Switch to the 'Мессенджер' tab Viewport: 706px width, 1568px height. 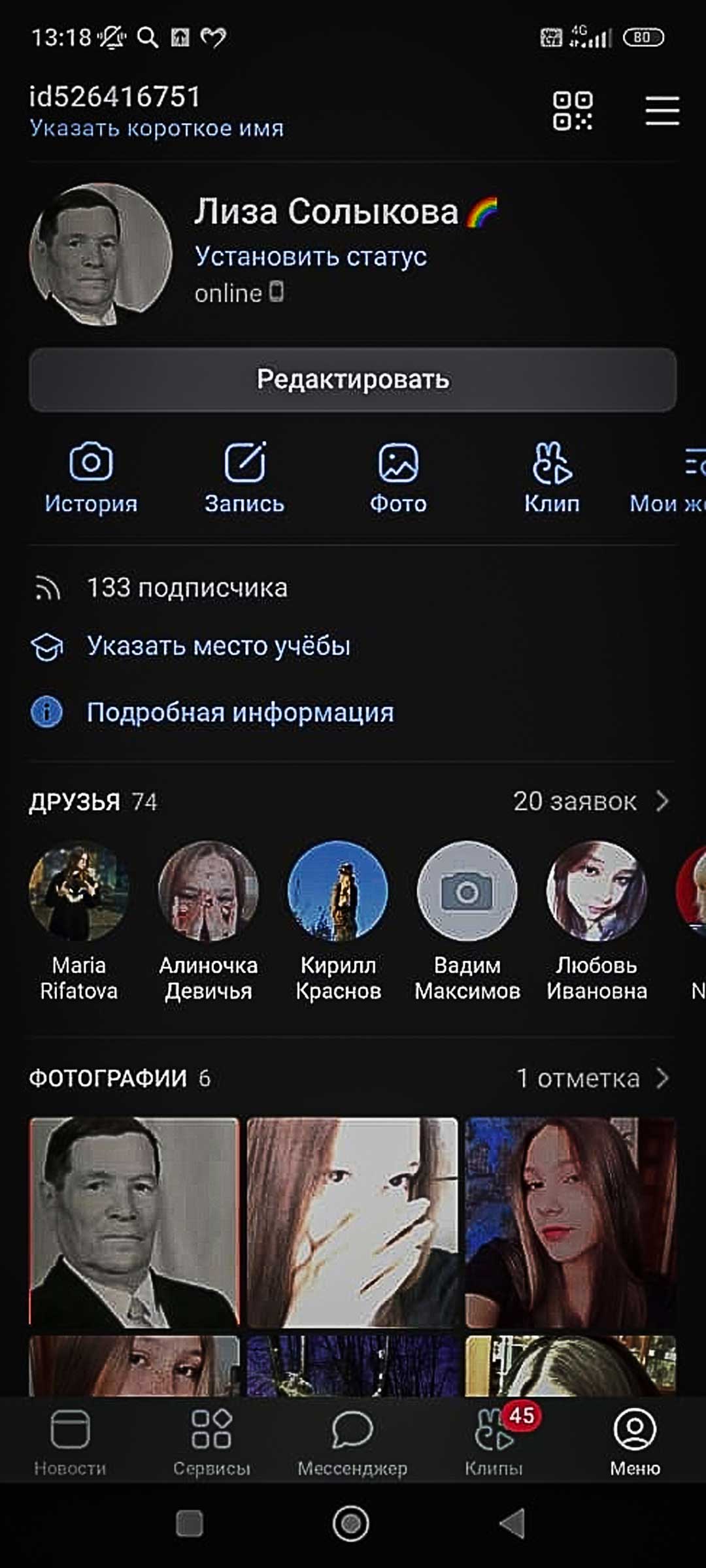coord(352,1441)
